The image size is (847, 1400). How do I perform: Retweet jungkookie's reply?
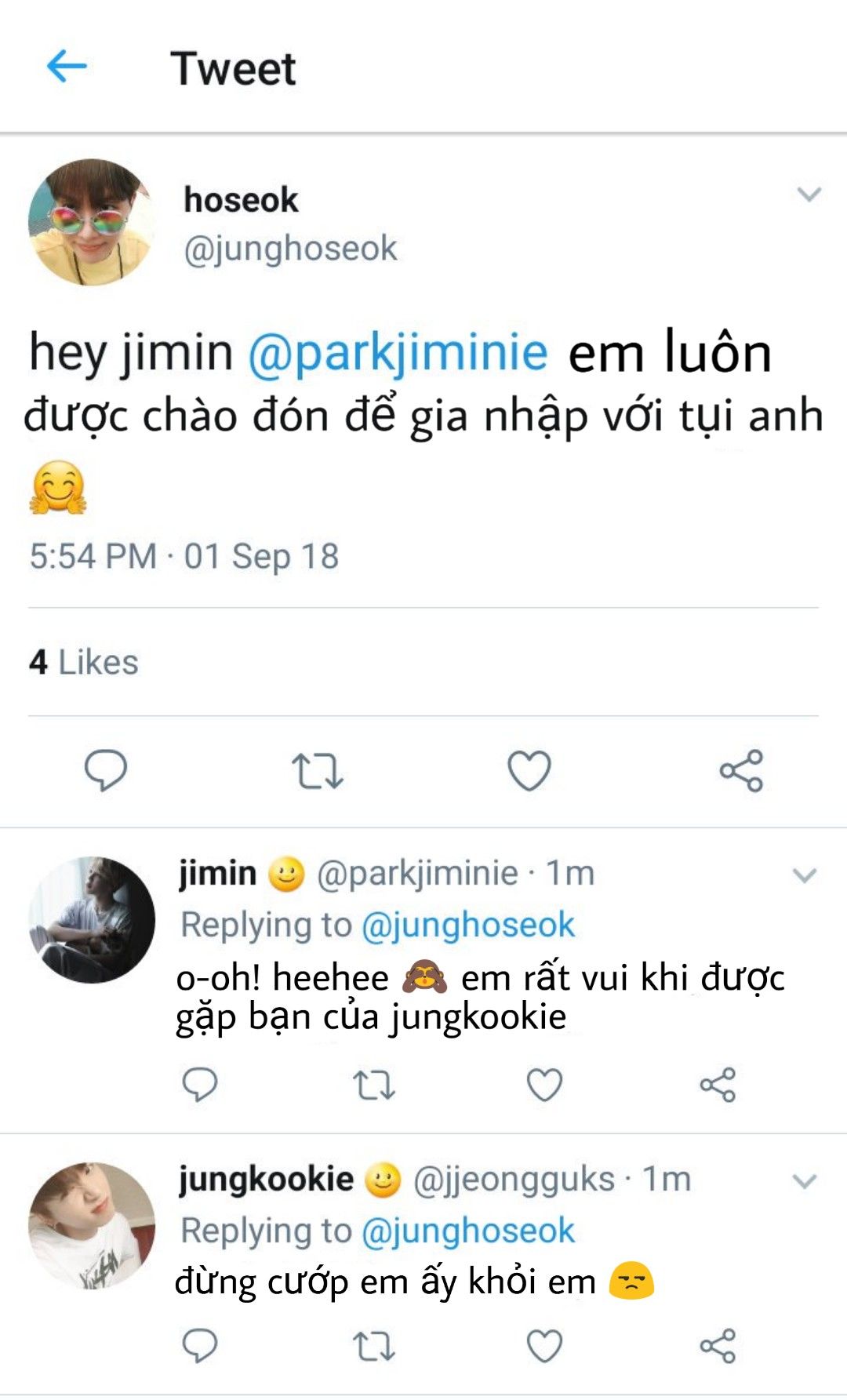click(374, 1347)
